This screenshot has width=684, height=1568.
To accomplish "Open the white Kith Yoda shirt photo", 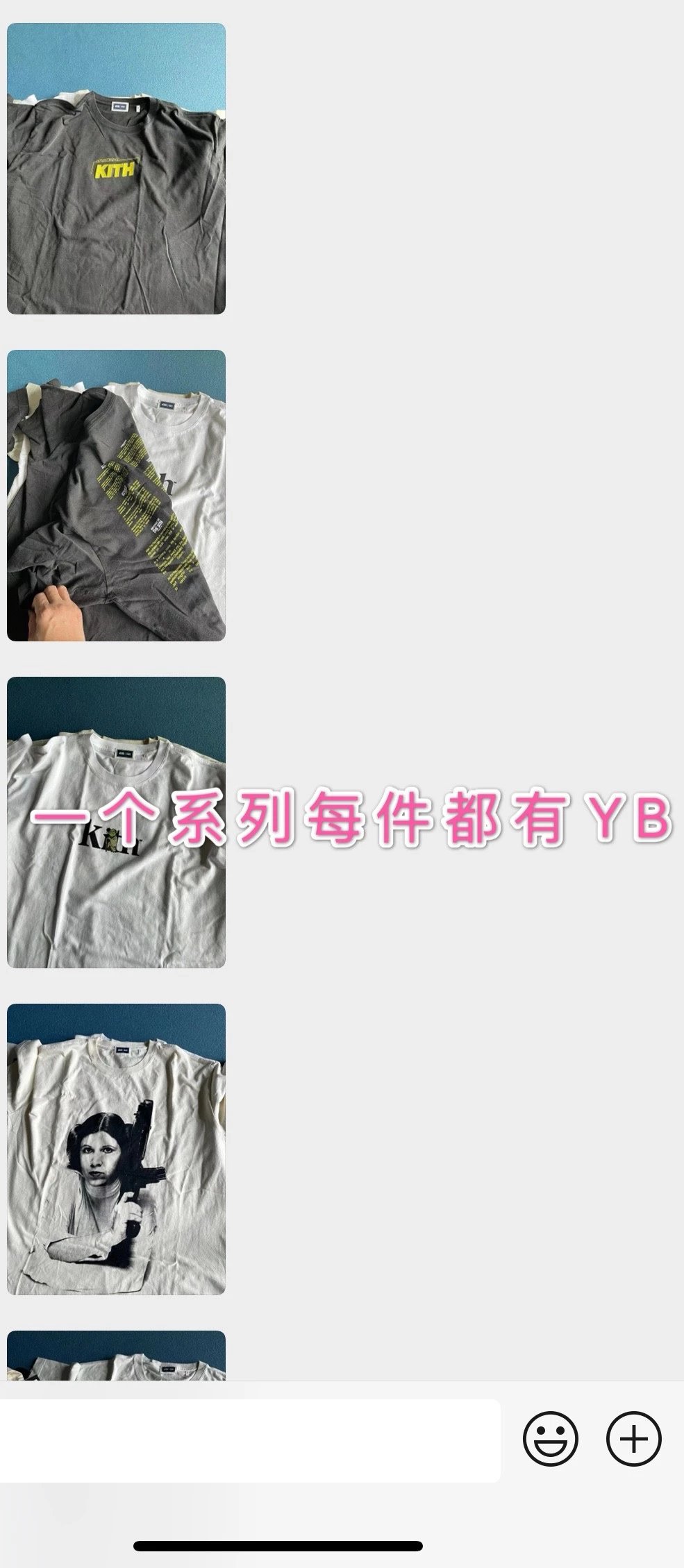I will tap(116, 823).
